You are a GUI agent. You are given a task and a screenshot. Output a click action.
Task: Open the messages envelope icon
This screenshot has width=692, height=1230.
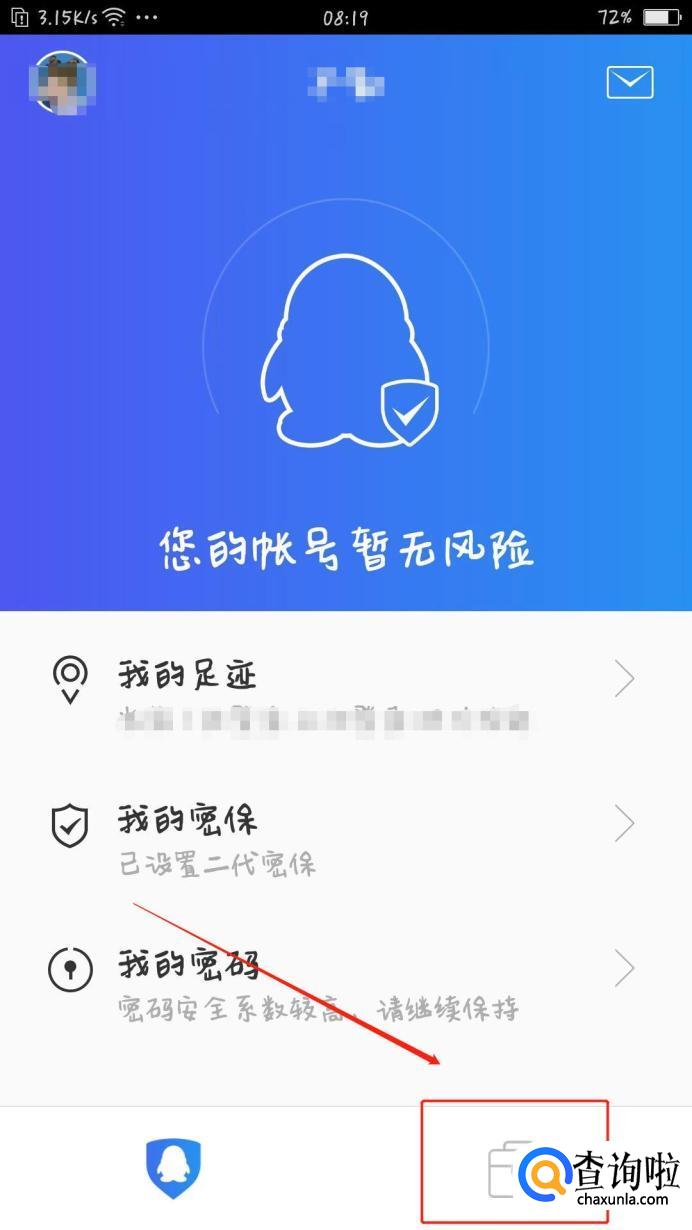pyautogui.click(x=629, y=83)
